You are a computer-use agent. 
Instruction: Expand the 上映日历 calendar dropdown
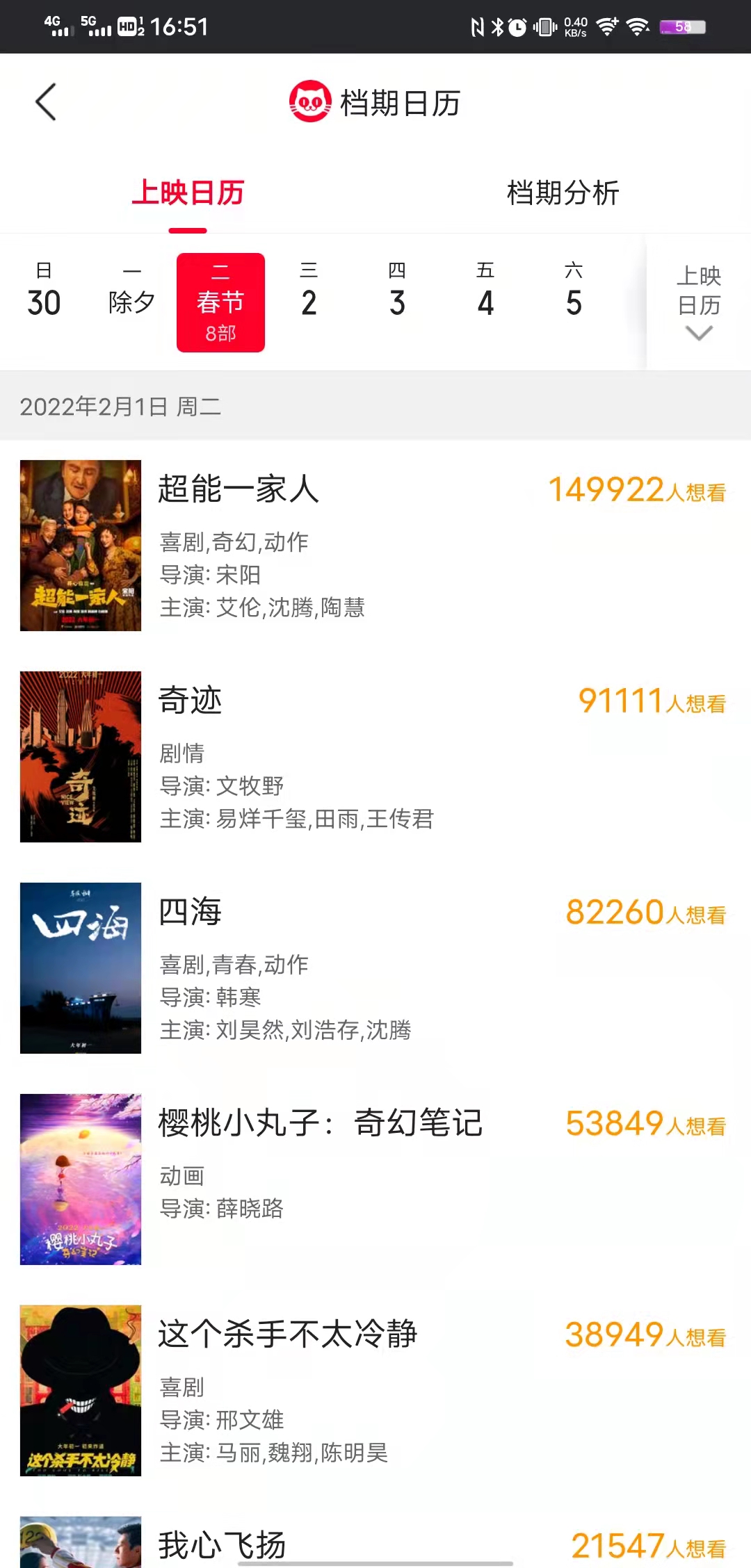(x=699, y=302)
